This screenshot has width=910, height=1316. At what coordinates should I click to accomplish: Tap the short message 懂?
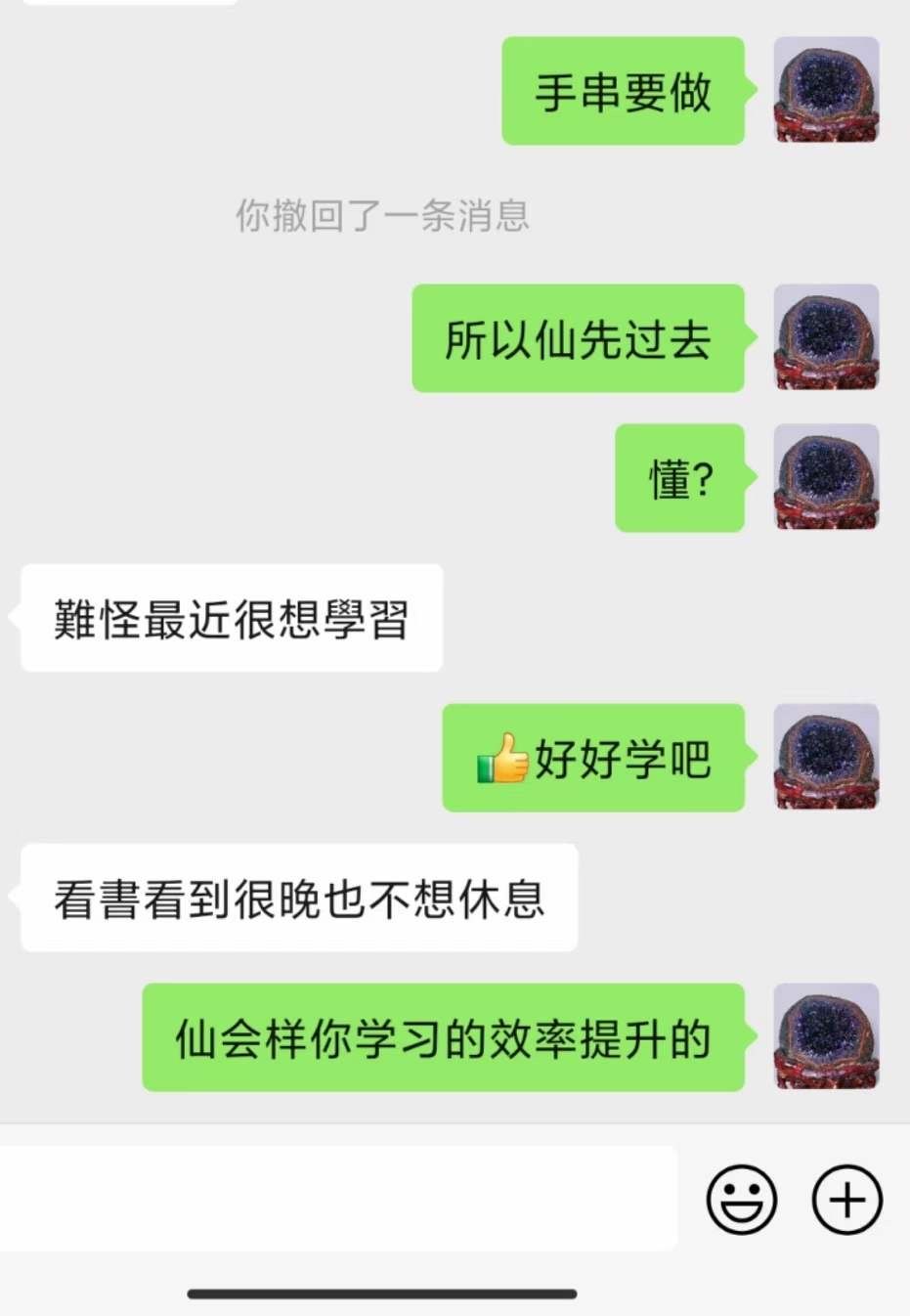[679, 479]
